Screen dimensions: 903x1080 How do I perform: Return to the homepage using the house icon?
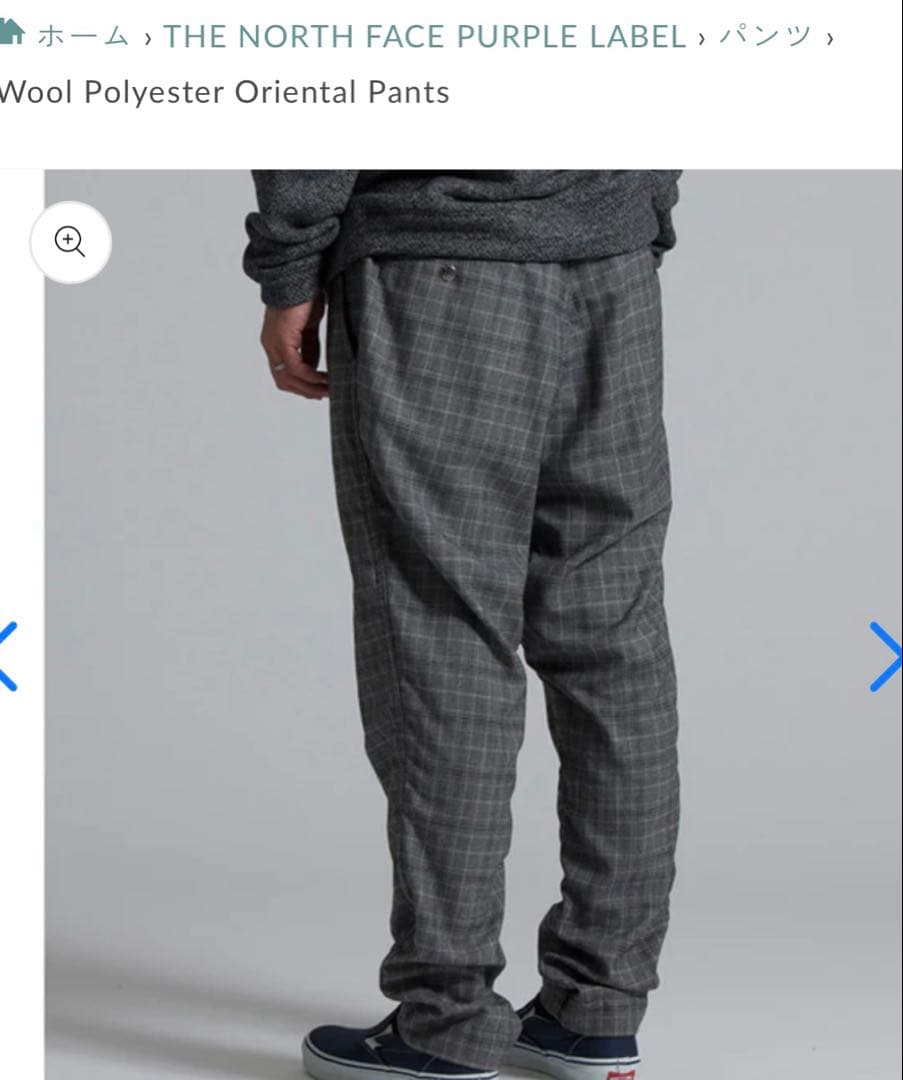tap(12, 31)
